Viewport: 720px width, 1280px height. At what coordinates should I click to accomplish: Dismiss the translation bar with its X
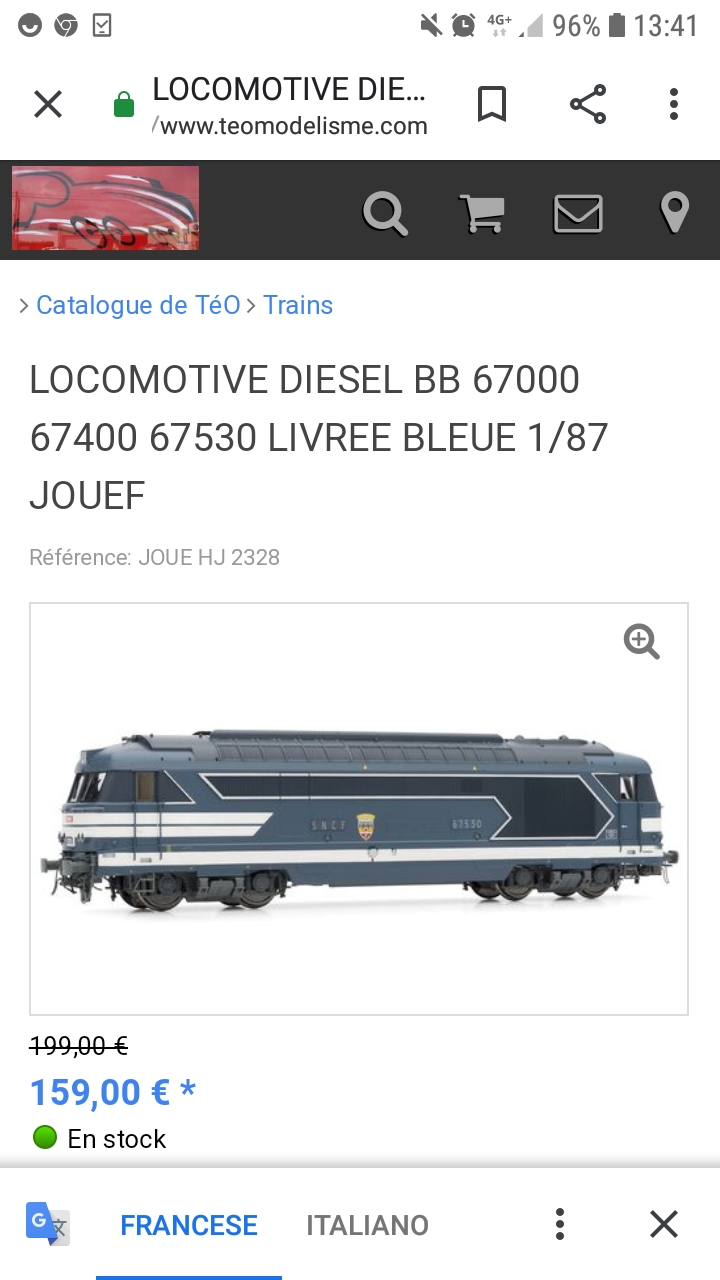[x=663, y=1224]
